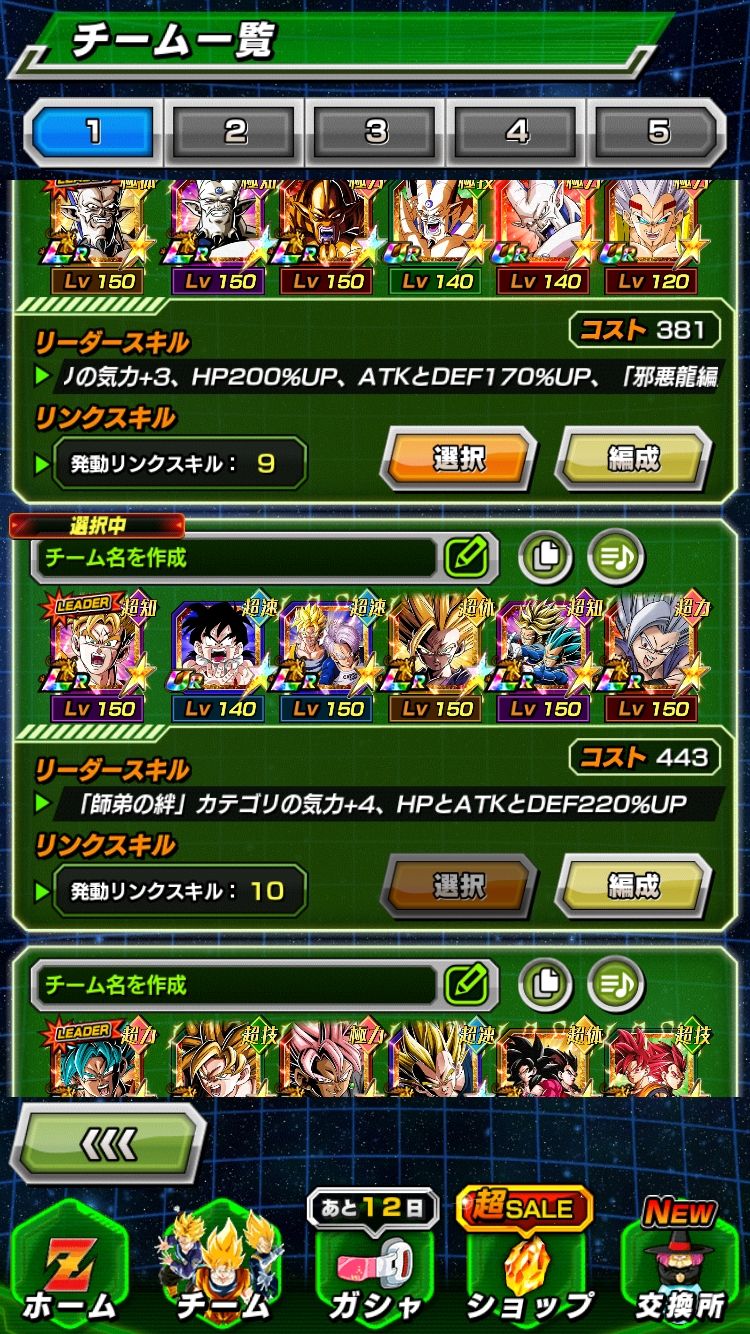Tap the triple-arrow back button
This screenshot has height=1334, width=750.
[x=109, y=1143]
